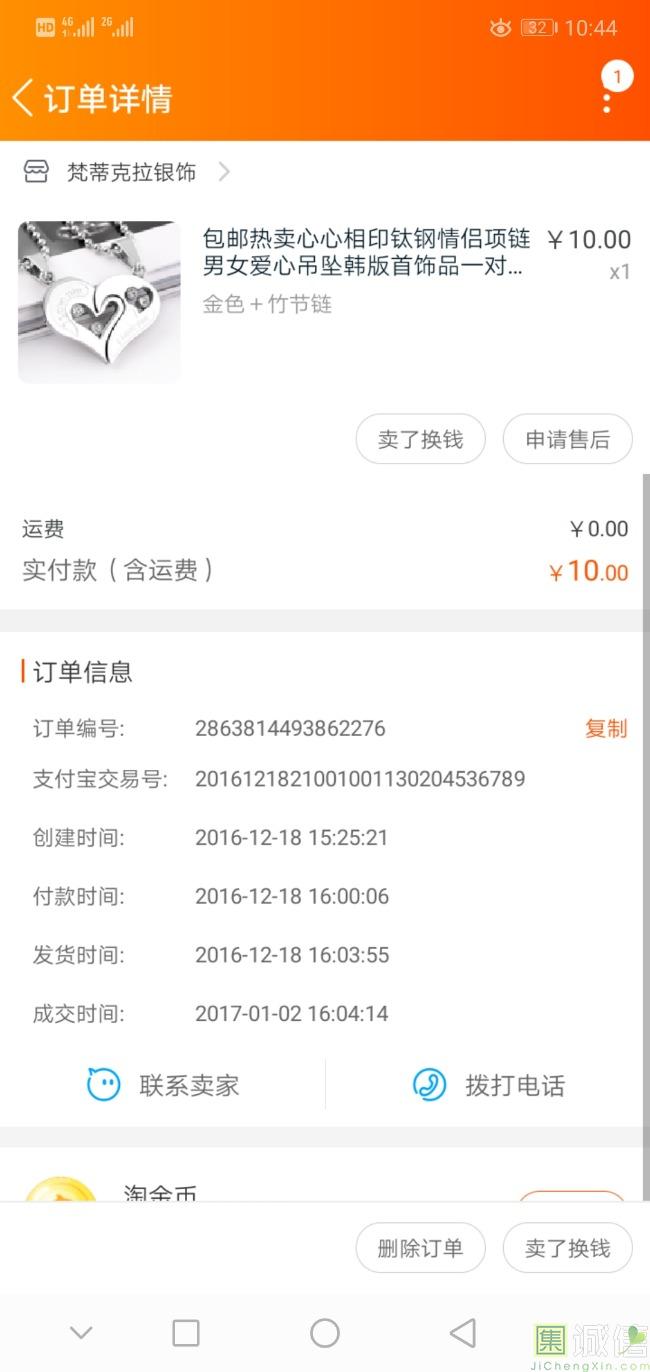Delete this order with 删除订单
Screen dimensions: 650x1372
(x=420, y=1248)
